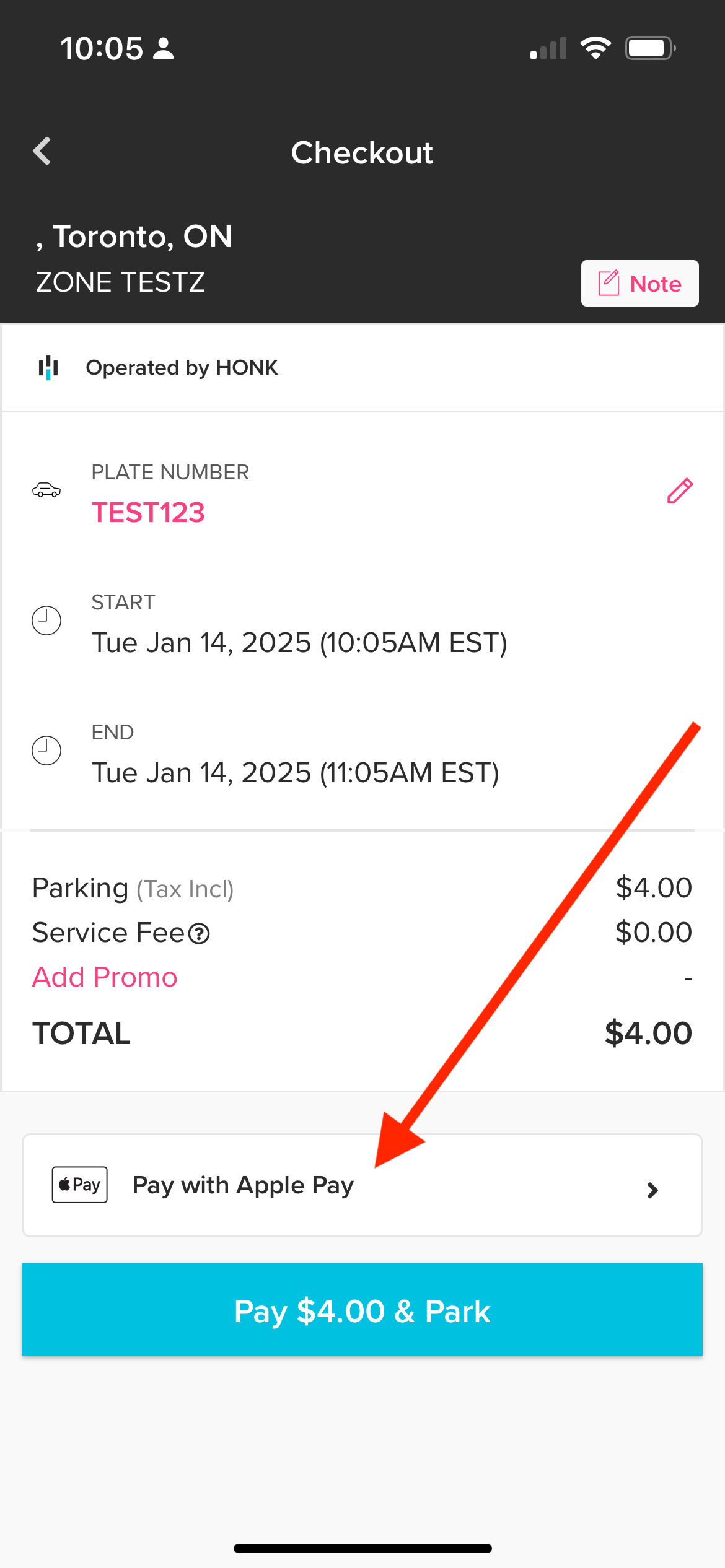
Task: Tap the pencil icon to edit plate
Action: pos(680,489)
